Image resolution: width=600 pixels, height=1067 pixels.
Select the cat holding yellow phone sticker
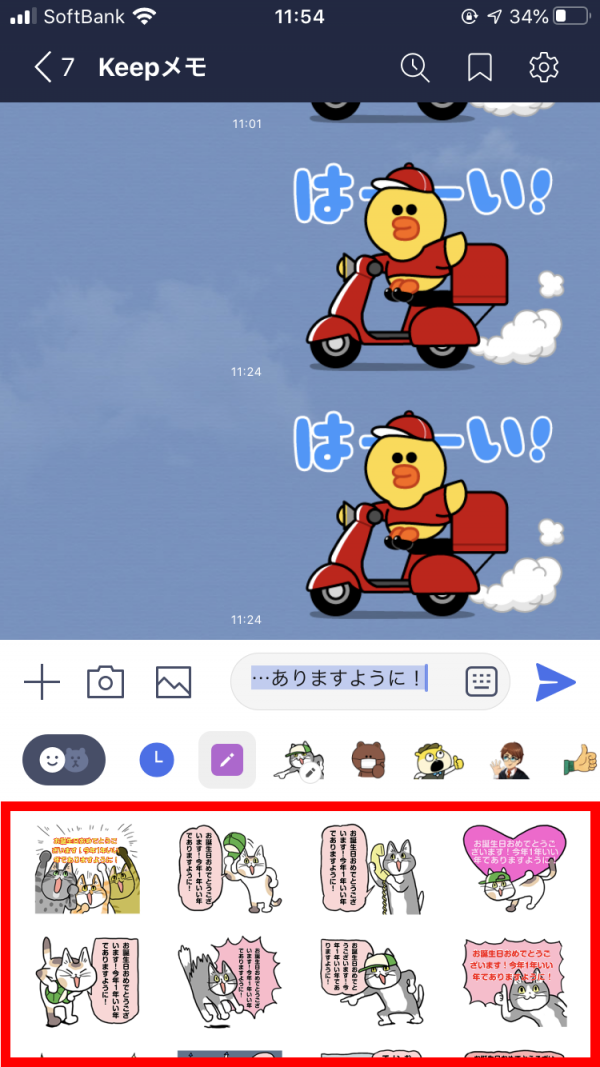(x=372, y=869)
